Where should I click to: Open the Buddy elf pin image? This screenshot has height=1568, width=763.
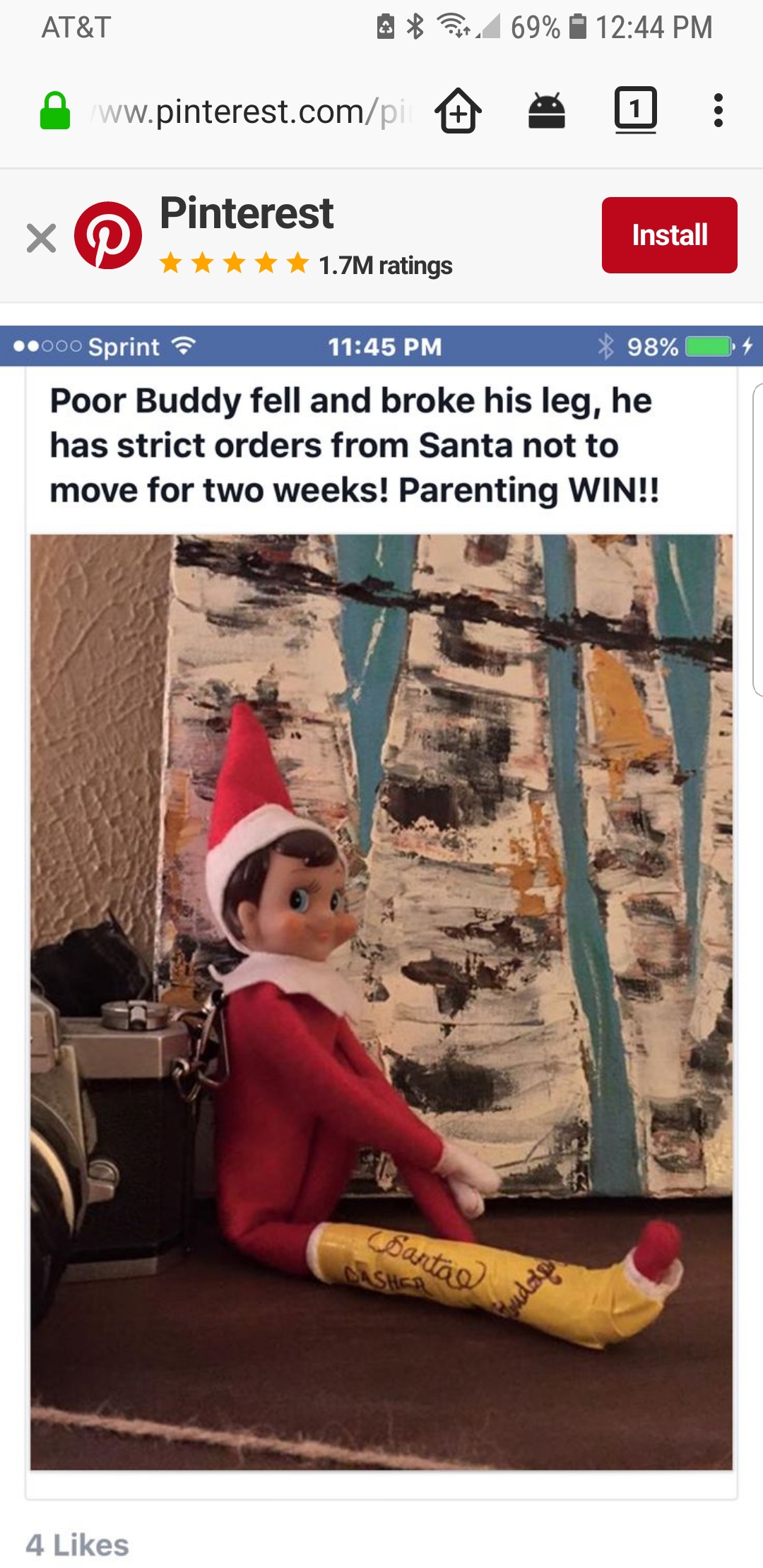(381, 1002)
